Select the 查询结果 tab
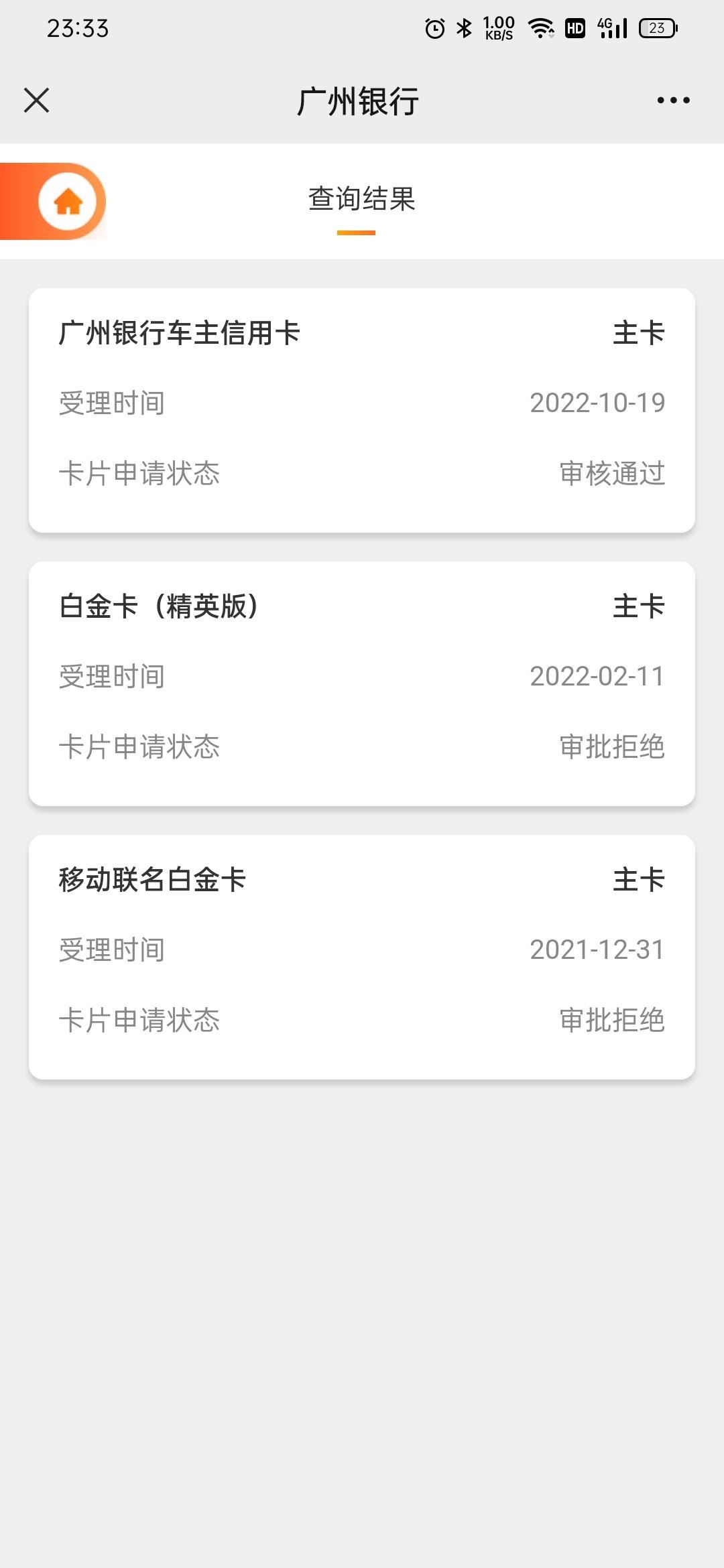This screenshot has width=724, height=1568. tap(362, 200)
